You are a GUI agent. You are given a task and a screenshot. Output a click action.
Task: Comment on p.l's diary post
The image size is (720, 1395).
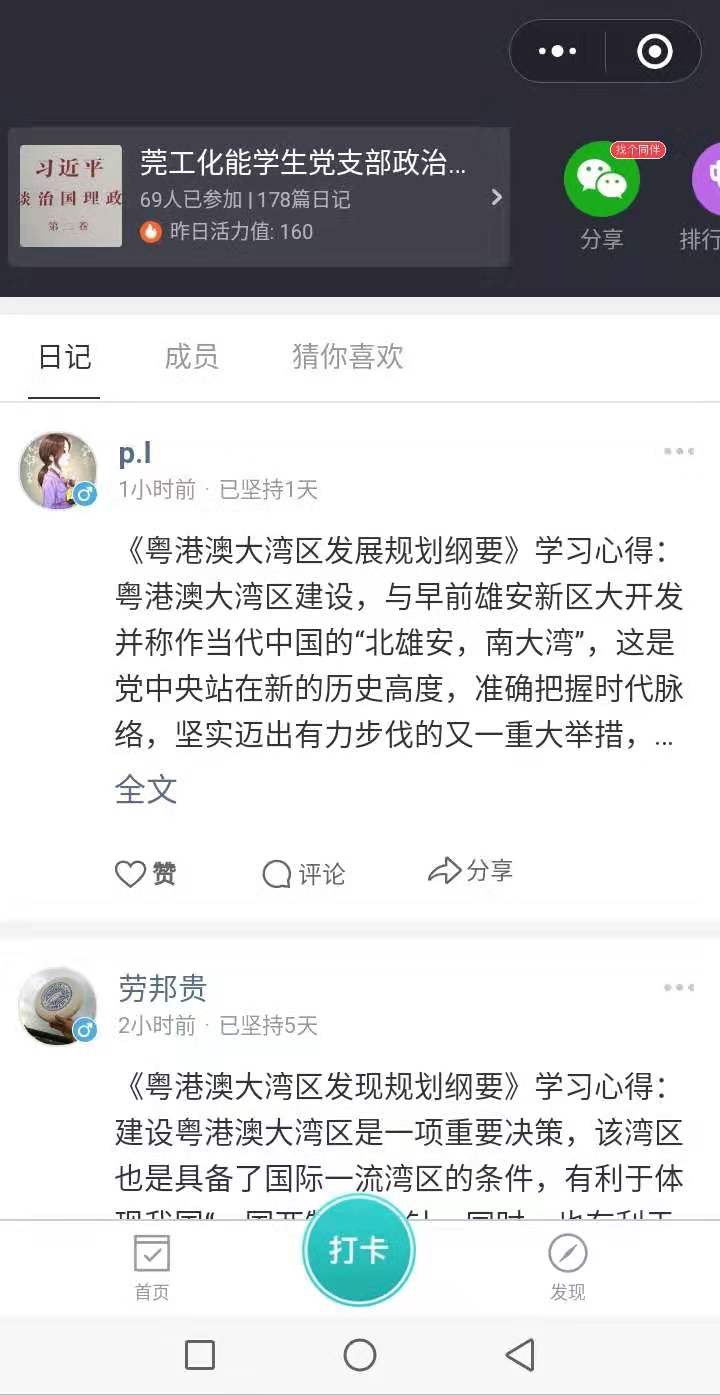pos(303,874)
